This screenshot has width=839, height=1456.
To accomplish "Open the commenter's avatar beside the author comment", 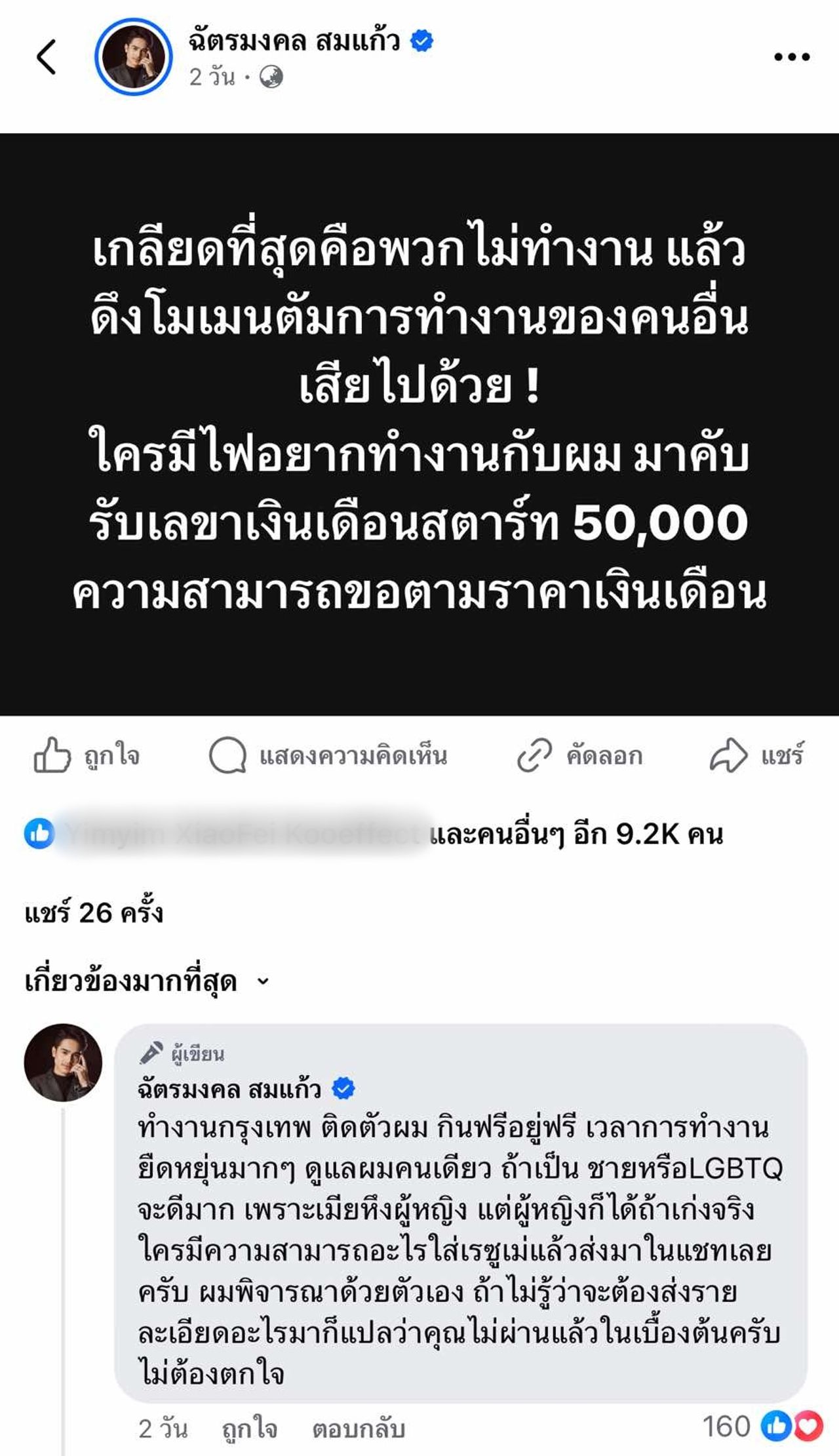I will [x=64, y=1063].
